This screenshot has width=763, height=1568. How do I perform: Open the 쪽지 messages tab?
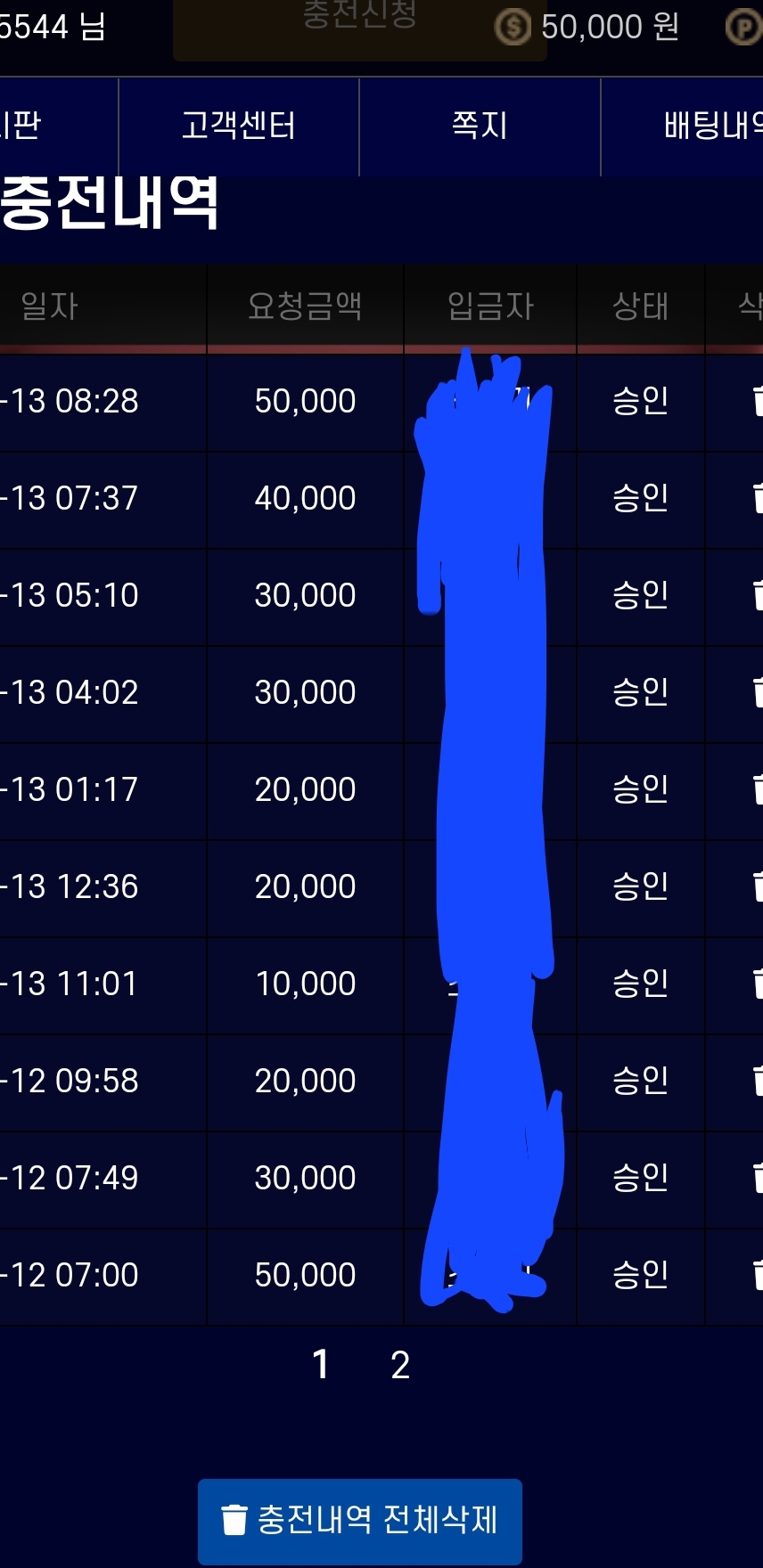pyautogui.click(x=480, y=127)
